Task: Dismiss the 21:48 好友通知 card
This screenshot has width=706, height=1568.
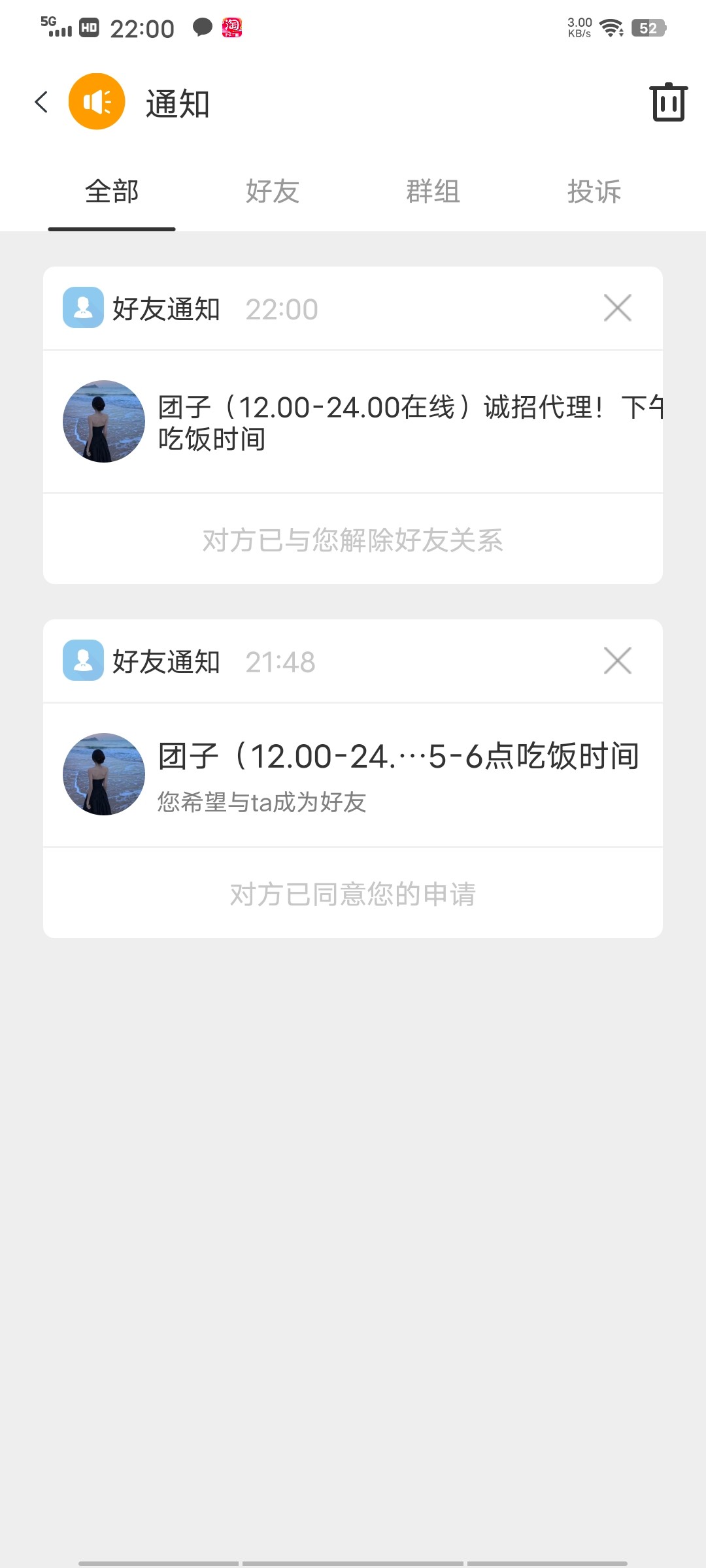Action: pos(617,661)
